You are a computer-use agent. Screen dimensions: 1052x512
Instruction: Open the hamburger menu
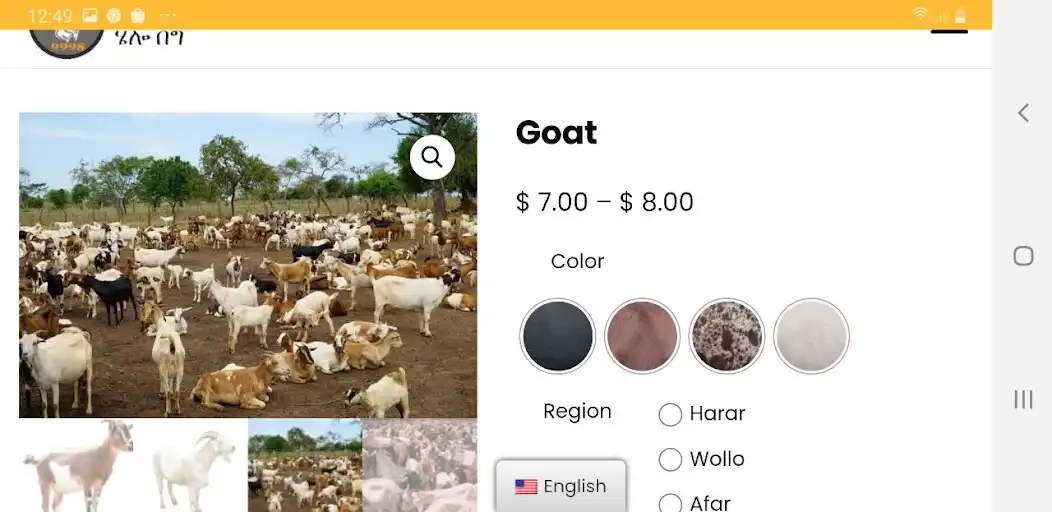click(949, 32)
